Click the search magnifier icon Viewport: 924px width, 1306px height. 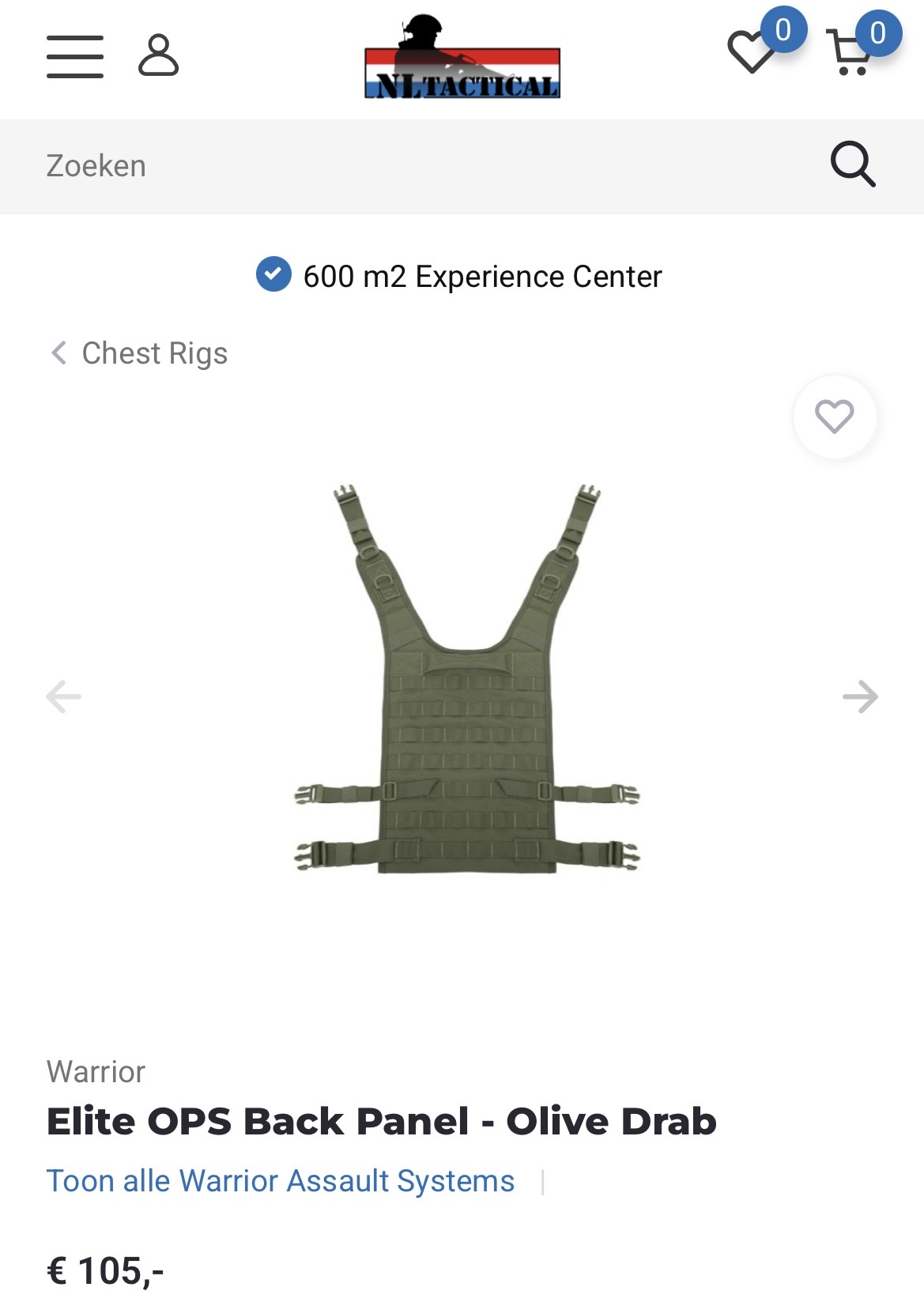point(853,165)
